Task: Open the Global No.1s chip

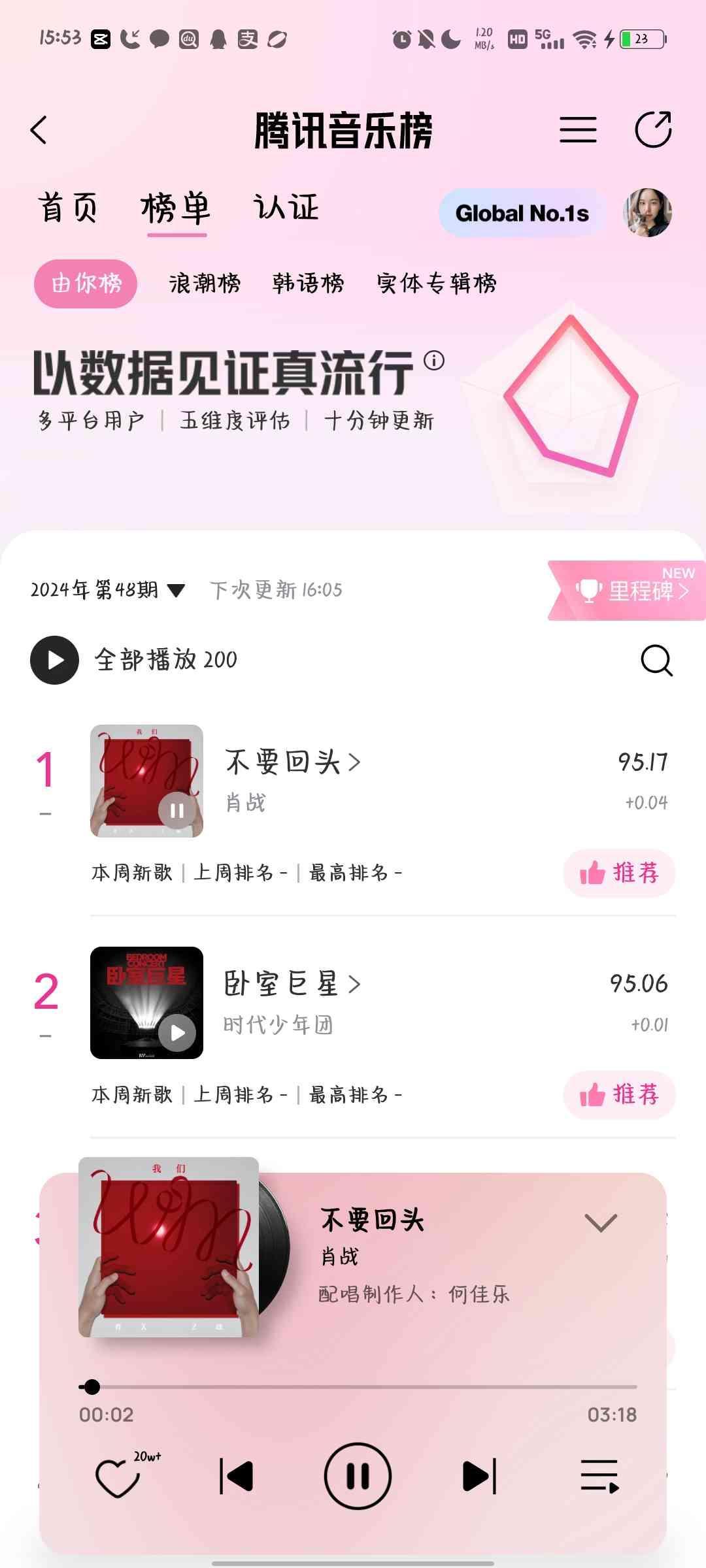Action: tap(522, 213)
